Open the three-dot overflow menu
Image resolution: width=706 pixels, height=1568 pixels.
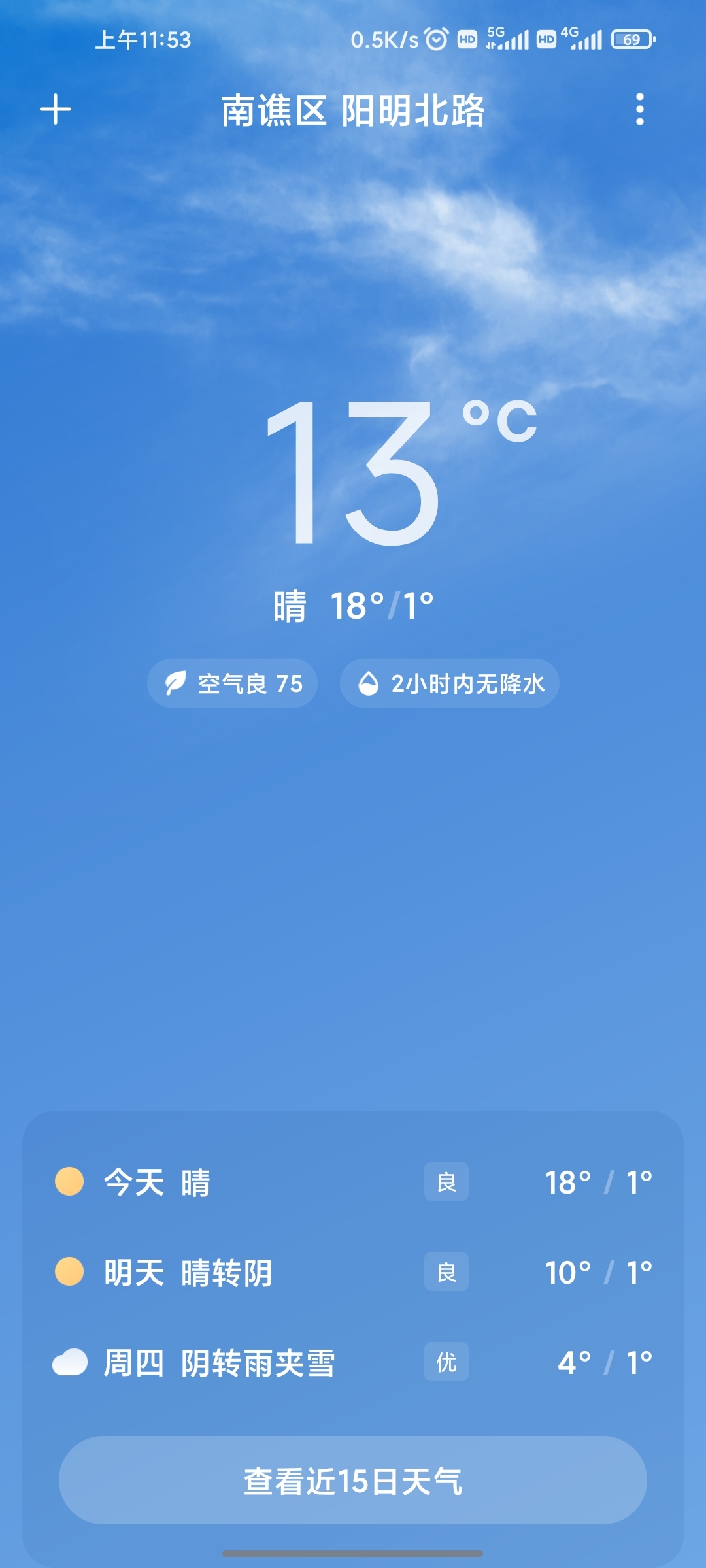tap(640, 109)
